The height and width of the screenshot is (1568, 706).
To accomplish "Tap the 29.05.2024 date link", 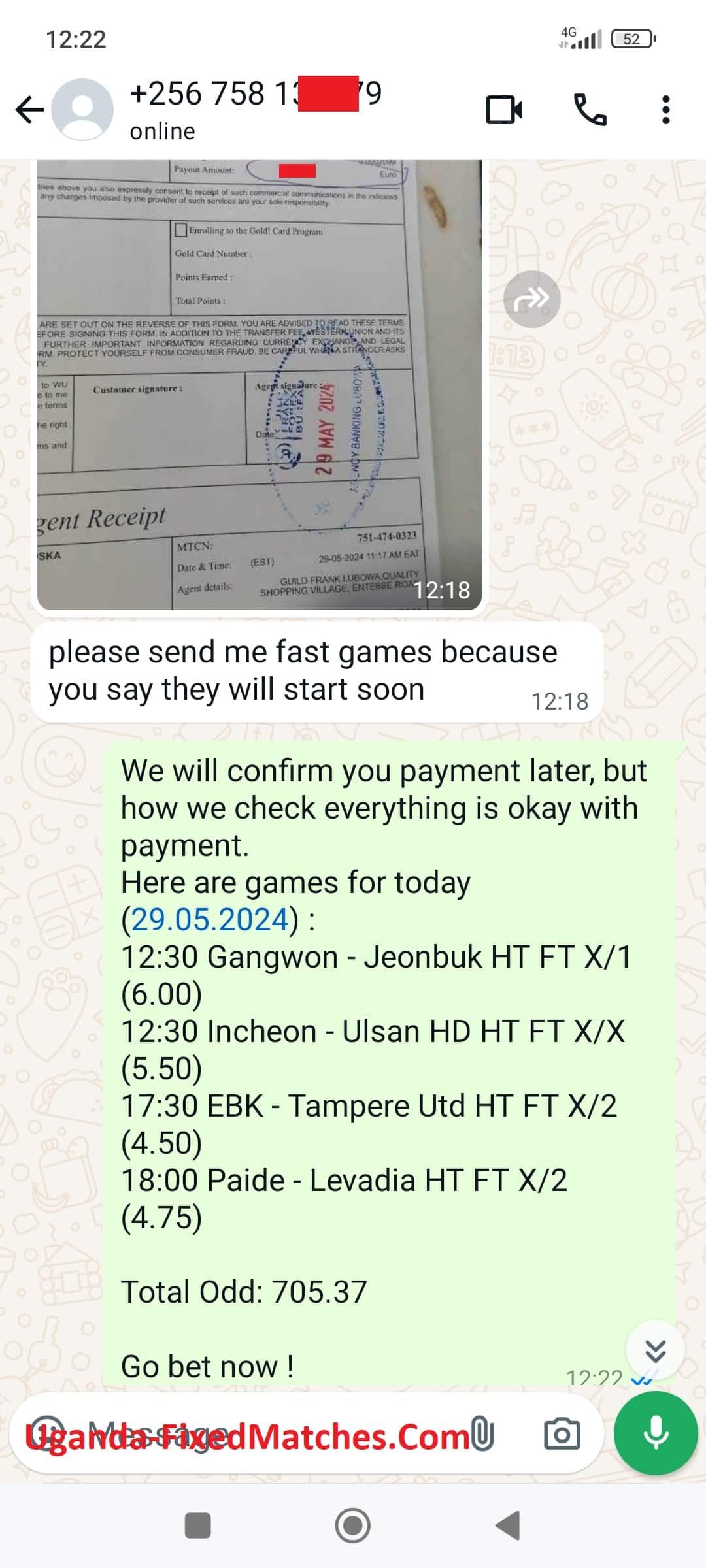I will (210, 919).
